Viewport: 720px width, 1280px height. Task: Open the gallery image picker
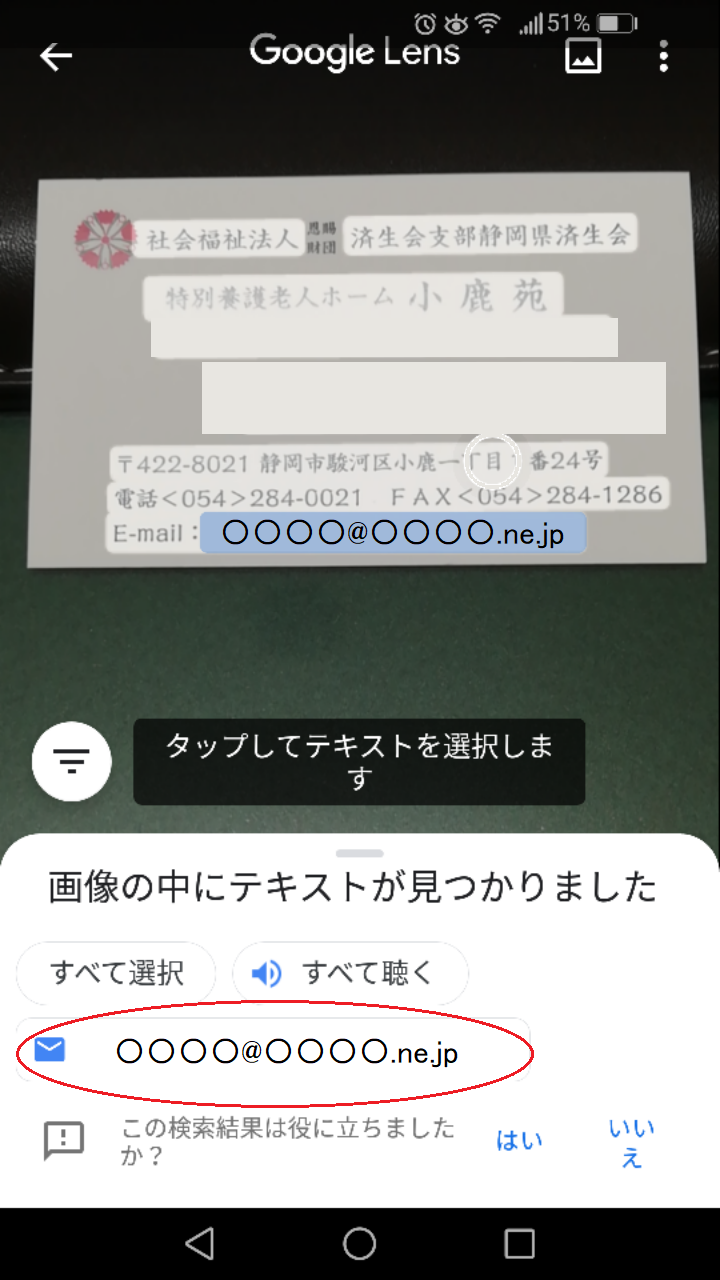[x=583, y=56]
